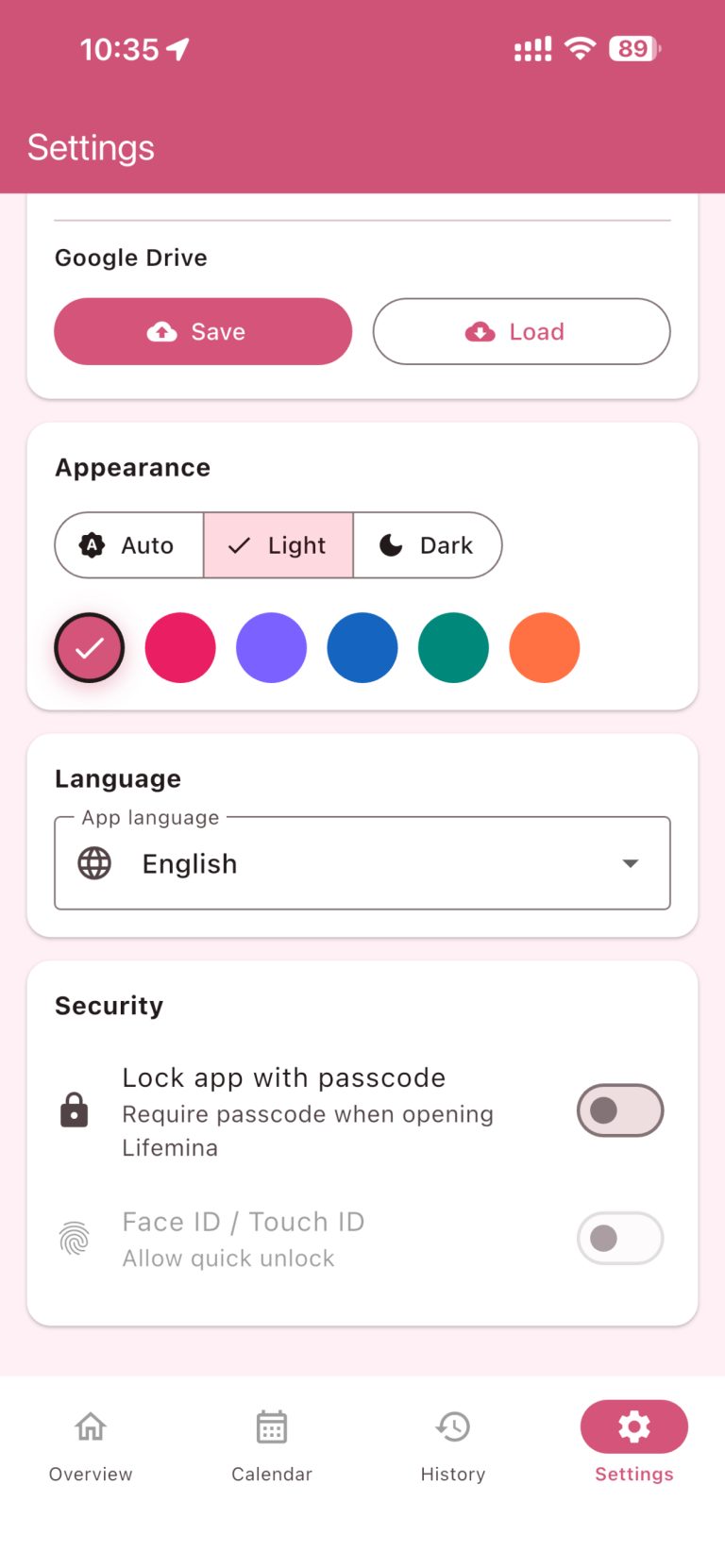Load backup from Google Drive
This screenshot has width=725, height=1568.
coord(521,331)
